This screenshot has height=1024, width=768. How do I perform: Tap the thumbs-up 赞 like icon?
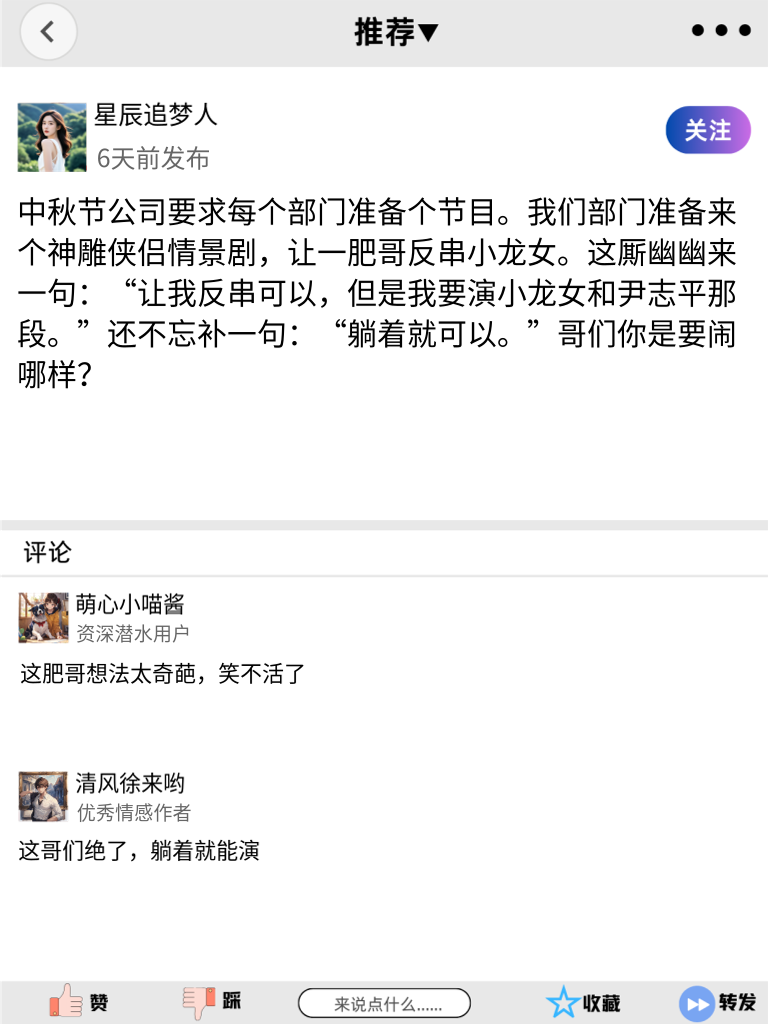coord(65,1001)
